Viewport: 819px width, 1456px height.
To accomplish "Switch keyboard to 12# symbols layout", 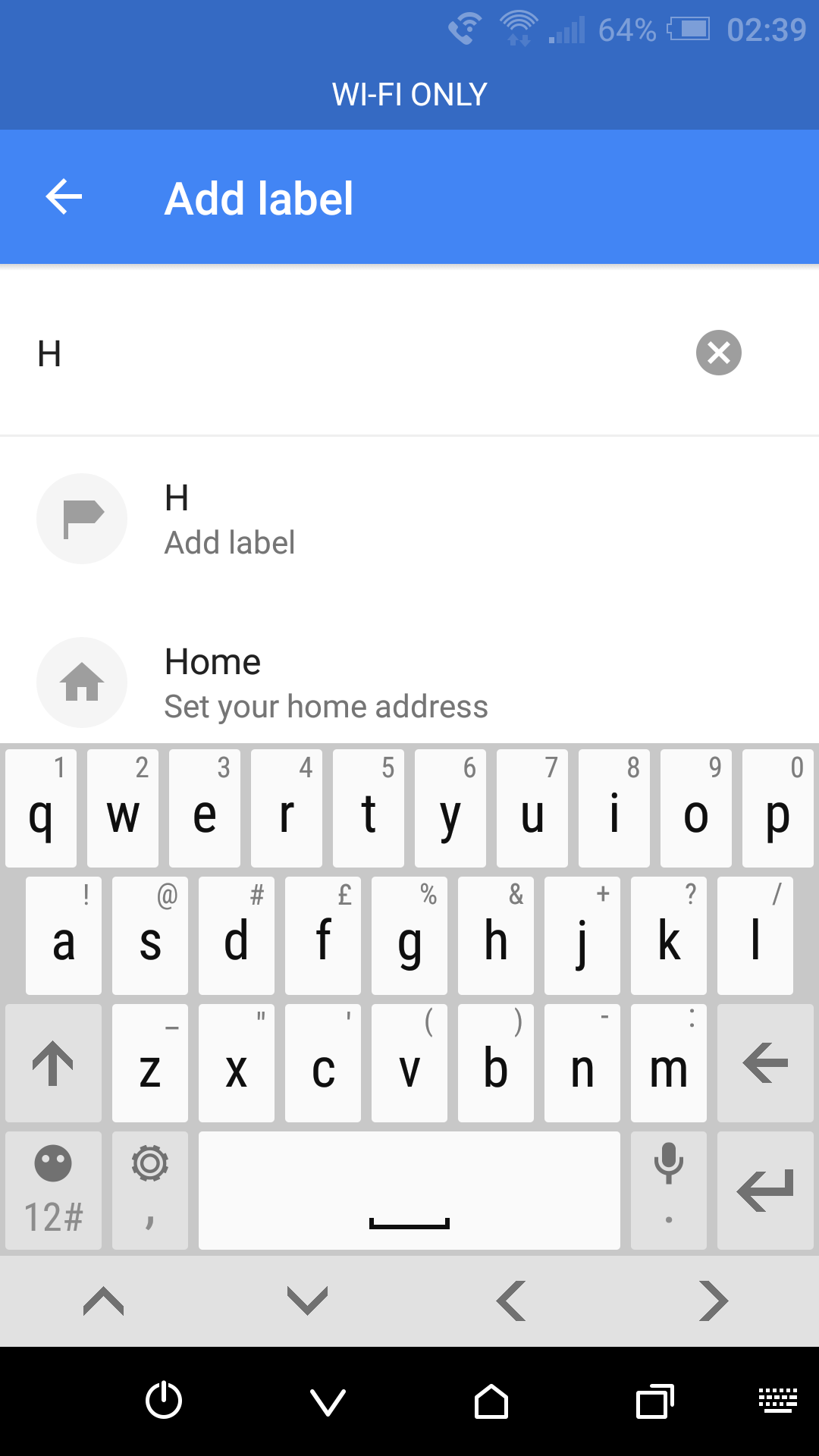I will (53, 1191).
